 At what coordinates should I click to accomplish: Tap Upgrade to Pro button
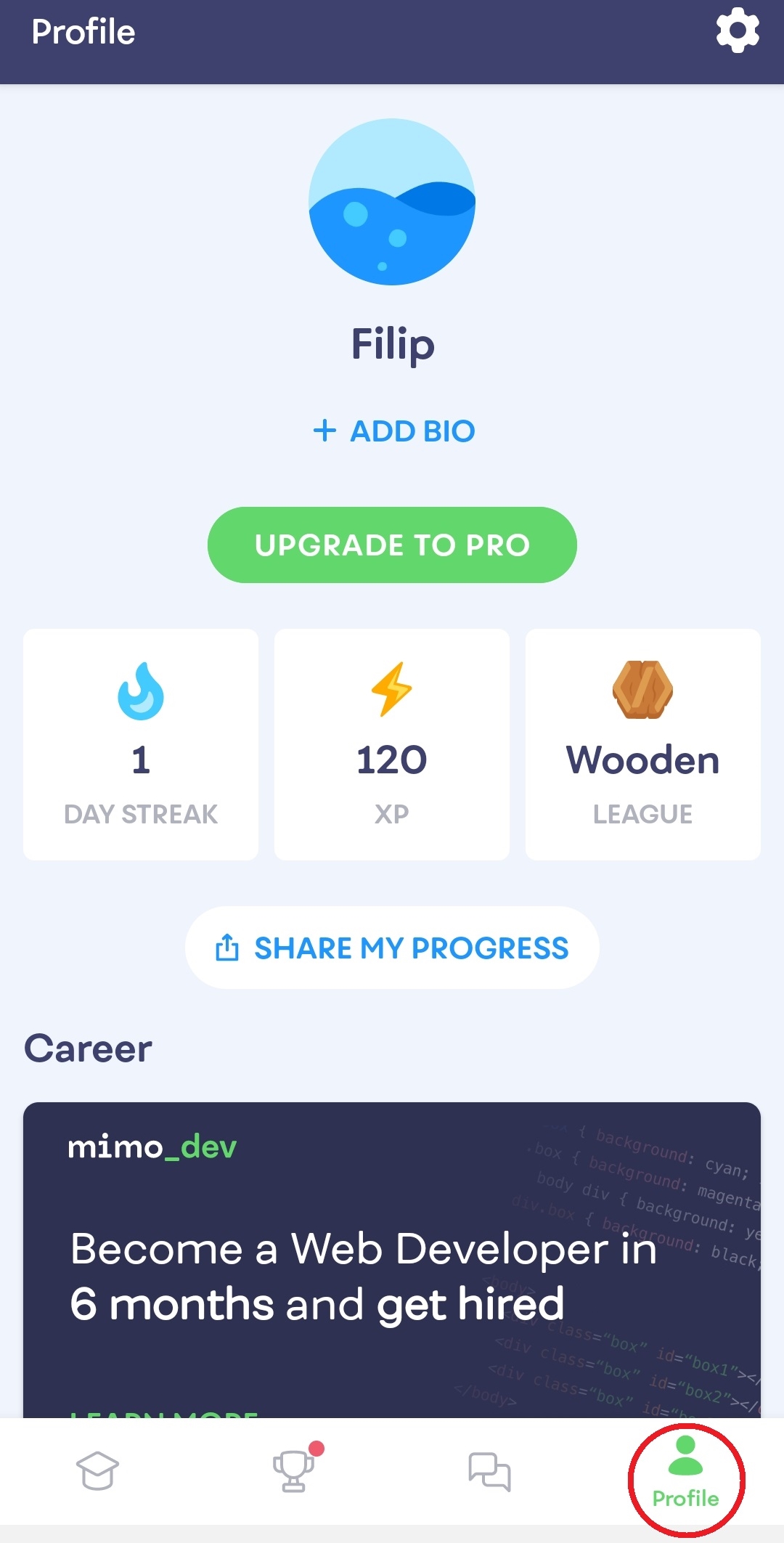point(392,545)
